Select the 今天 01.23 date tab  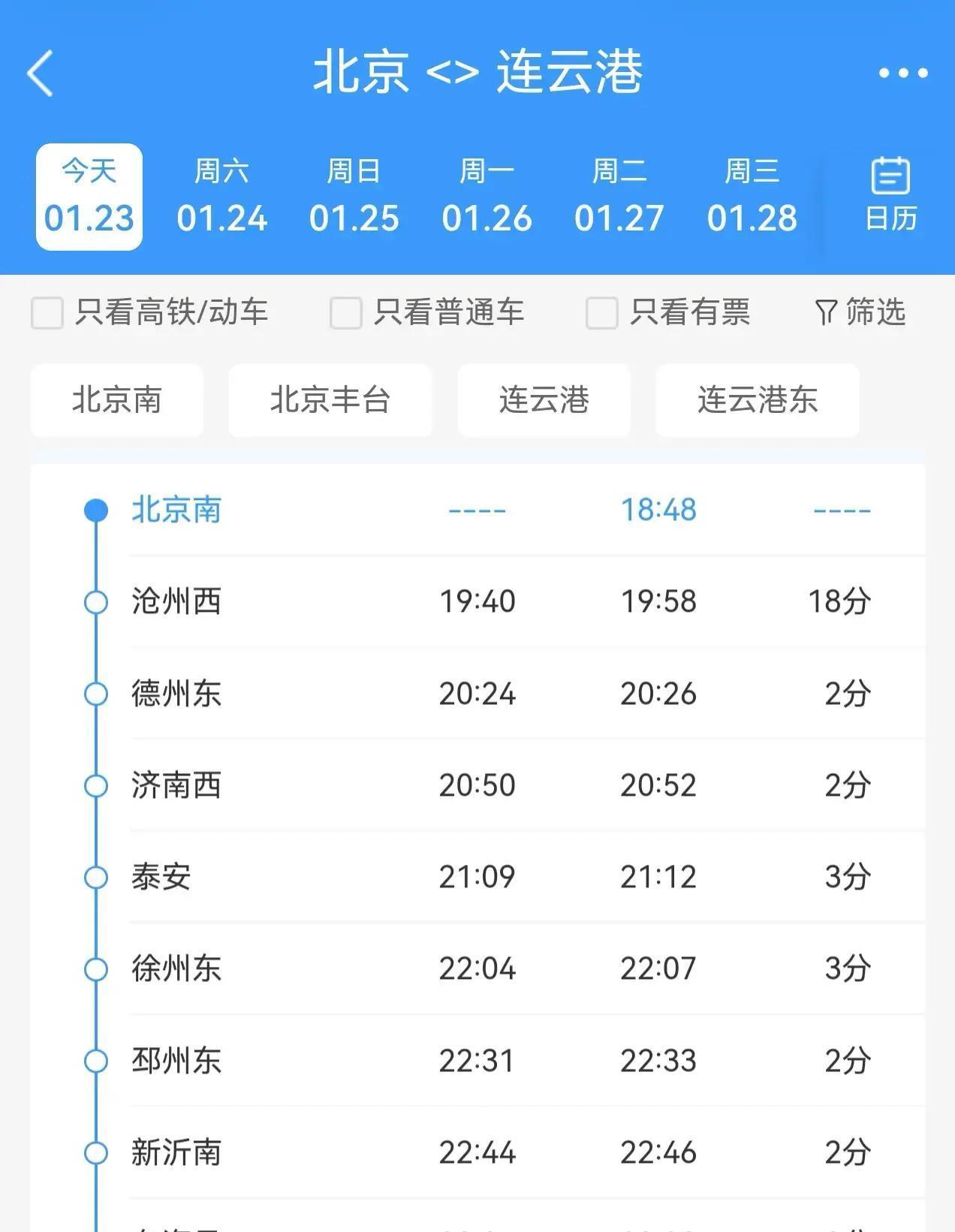pyautogui.click(x=89, y=195)
